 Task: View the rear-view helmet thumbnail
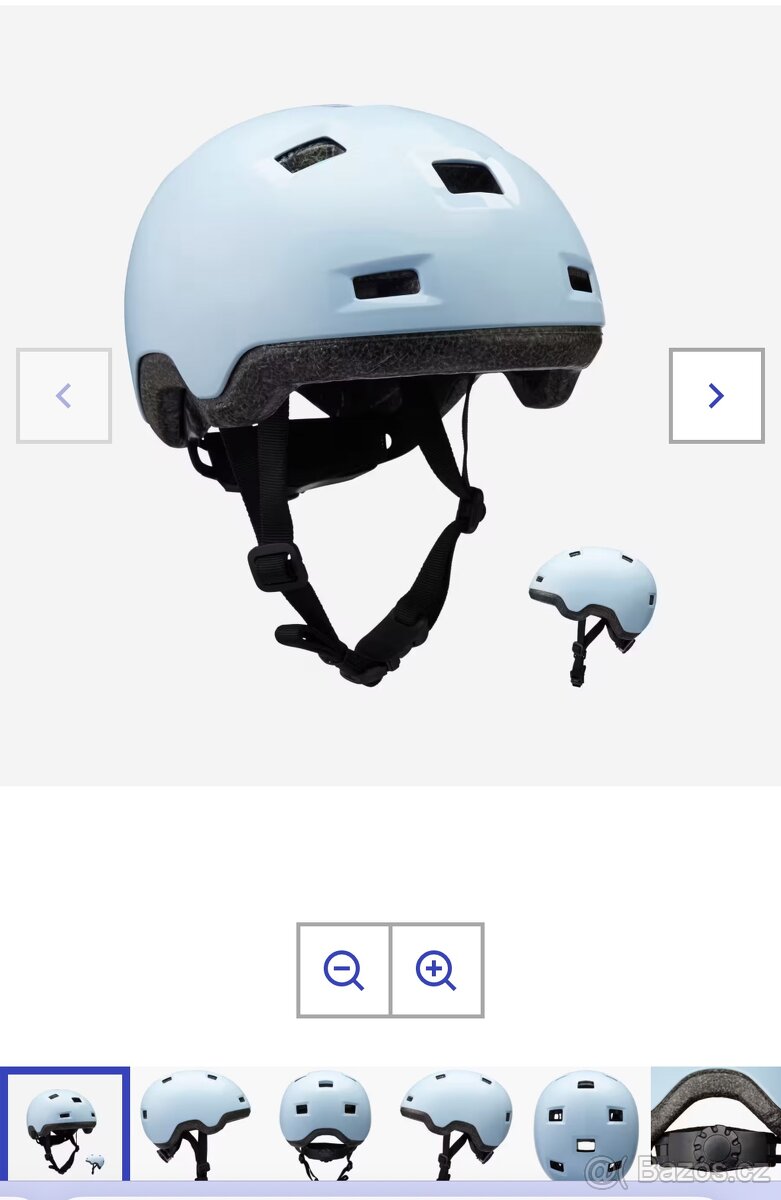(325, 1124)
